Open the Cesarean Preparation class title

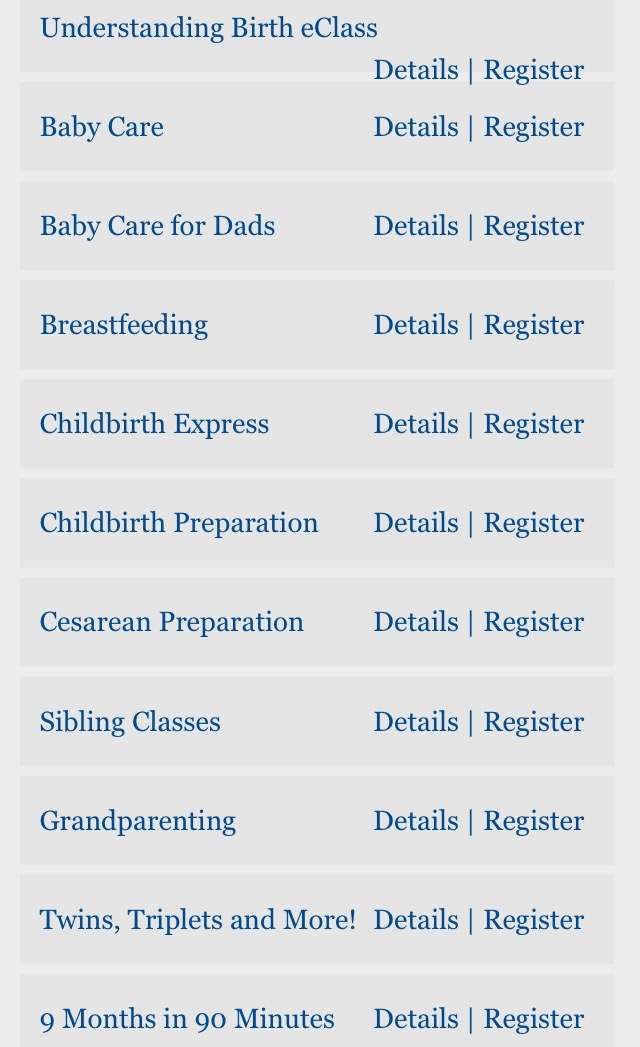172,622
